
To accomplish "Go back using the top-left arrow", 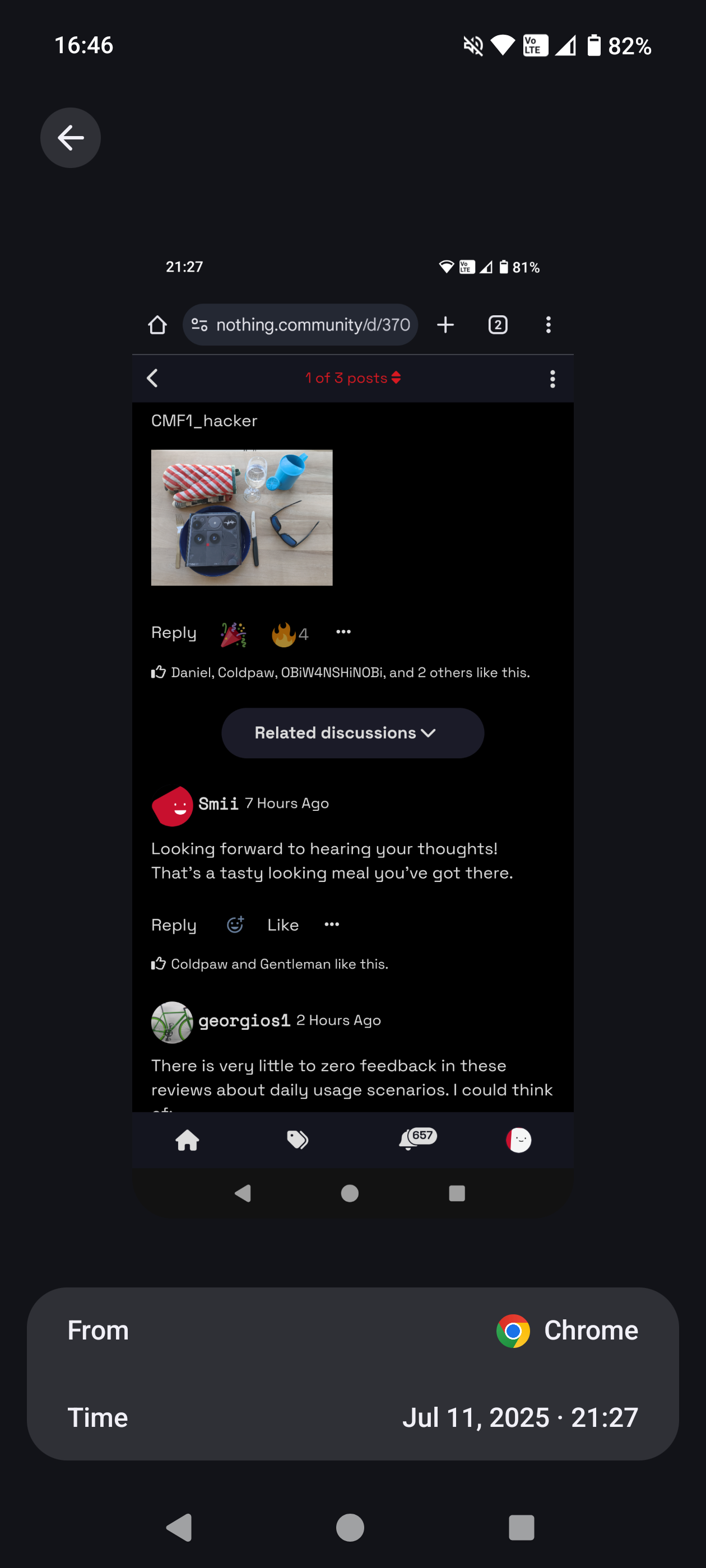I will pos(70,138).
